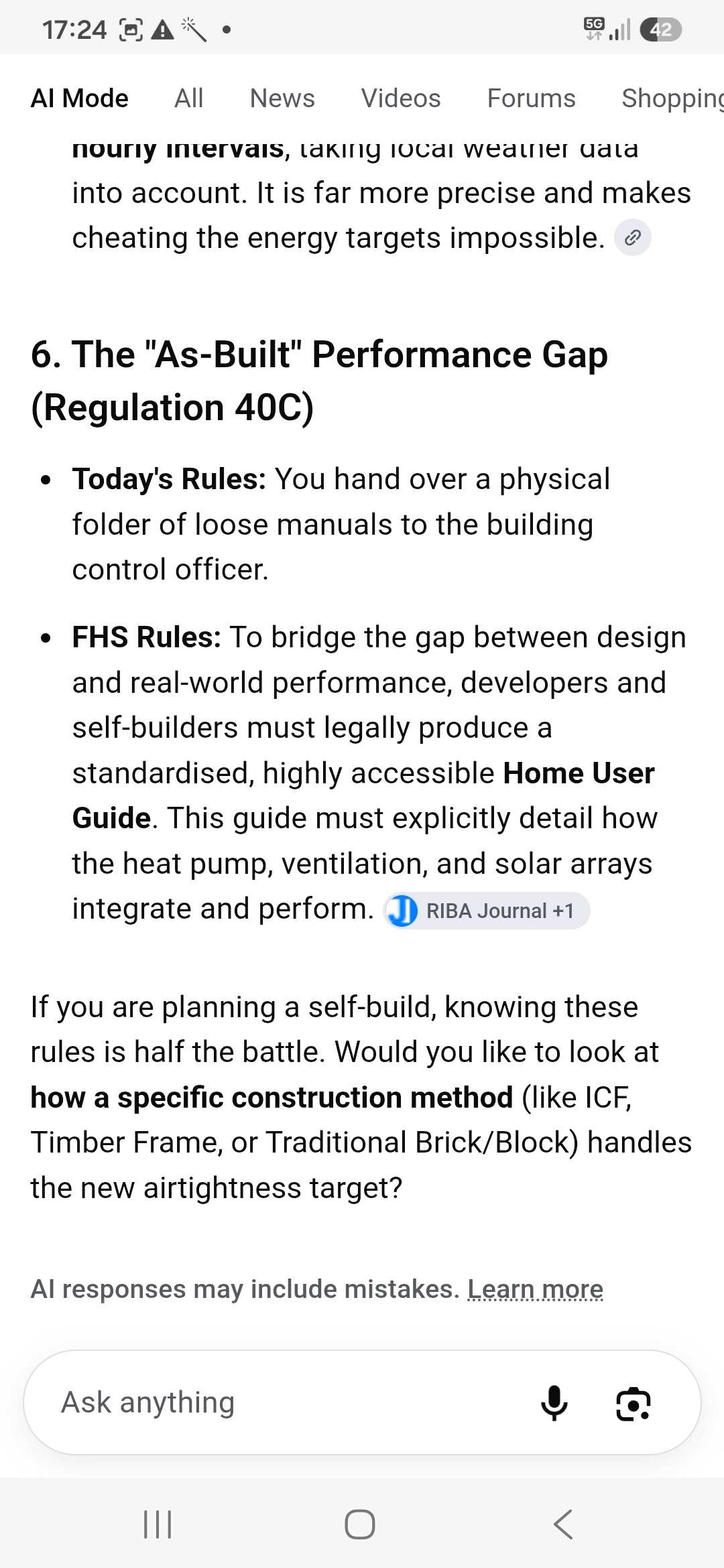Image resolution: width=724 pixels, height=1568 pixels.
Task: Open the camera lens search icon
Action: tap(633, 1402)
